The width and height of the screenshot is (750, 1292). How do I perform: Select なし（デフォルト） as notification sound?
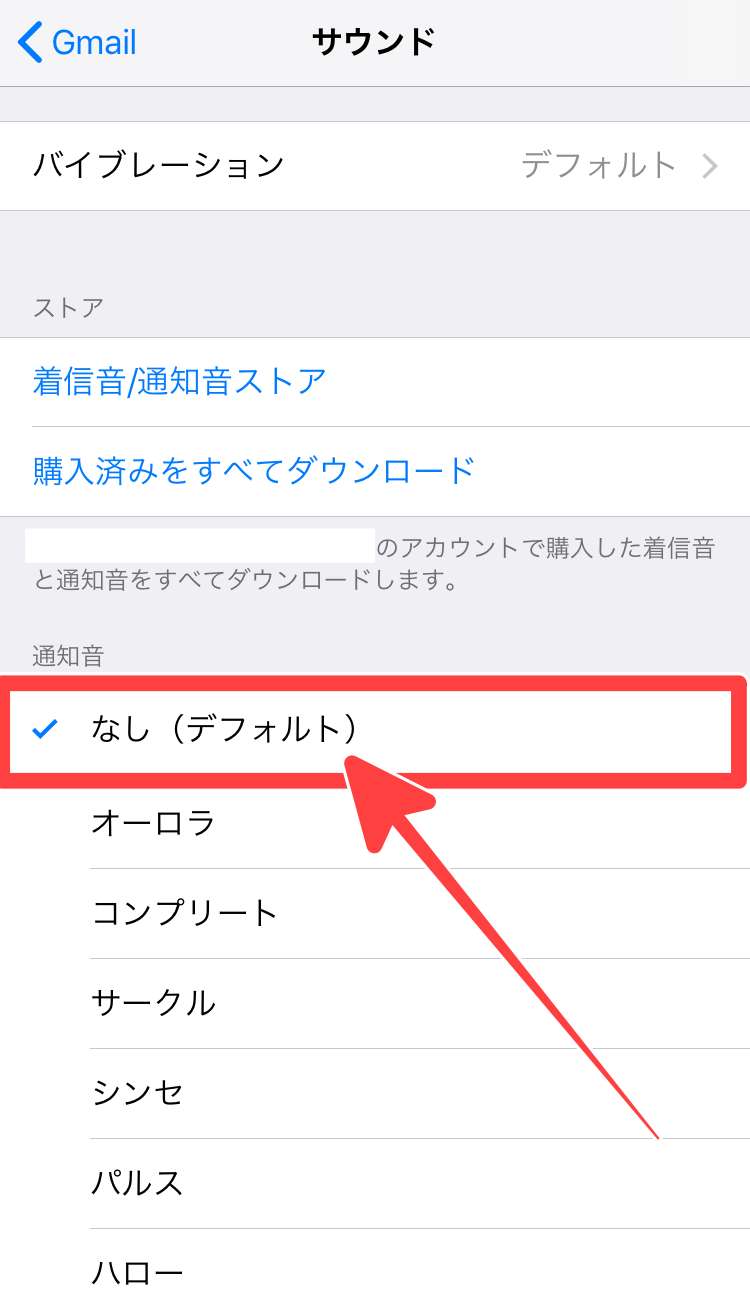point(225,730)
